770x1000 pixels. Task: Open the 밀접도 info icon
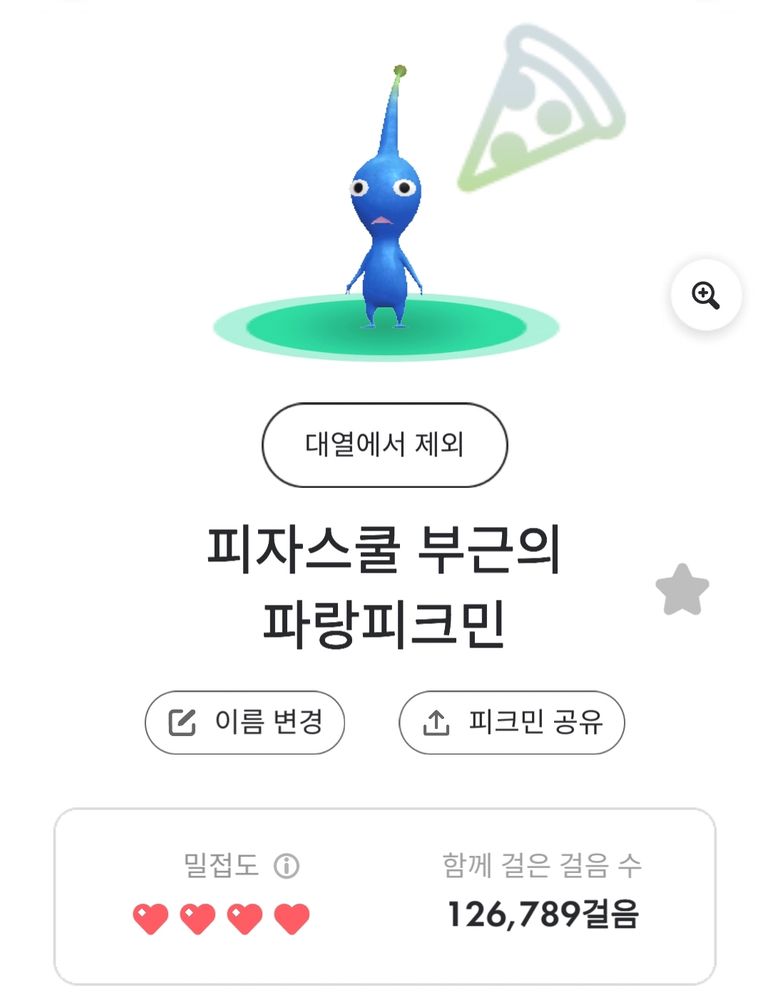tap(286, 865)
